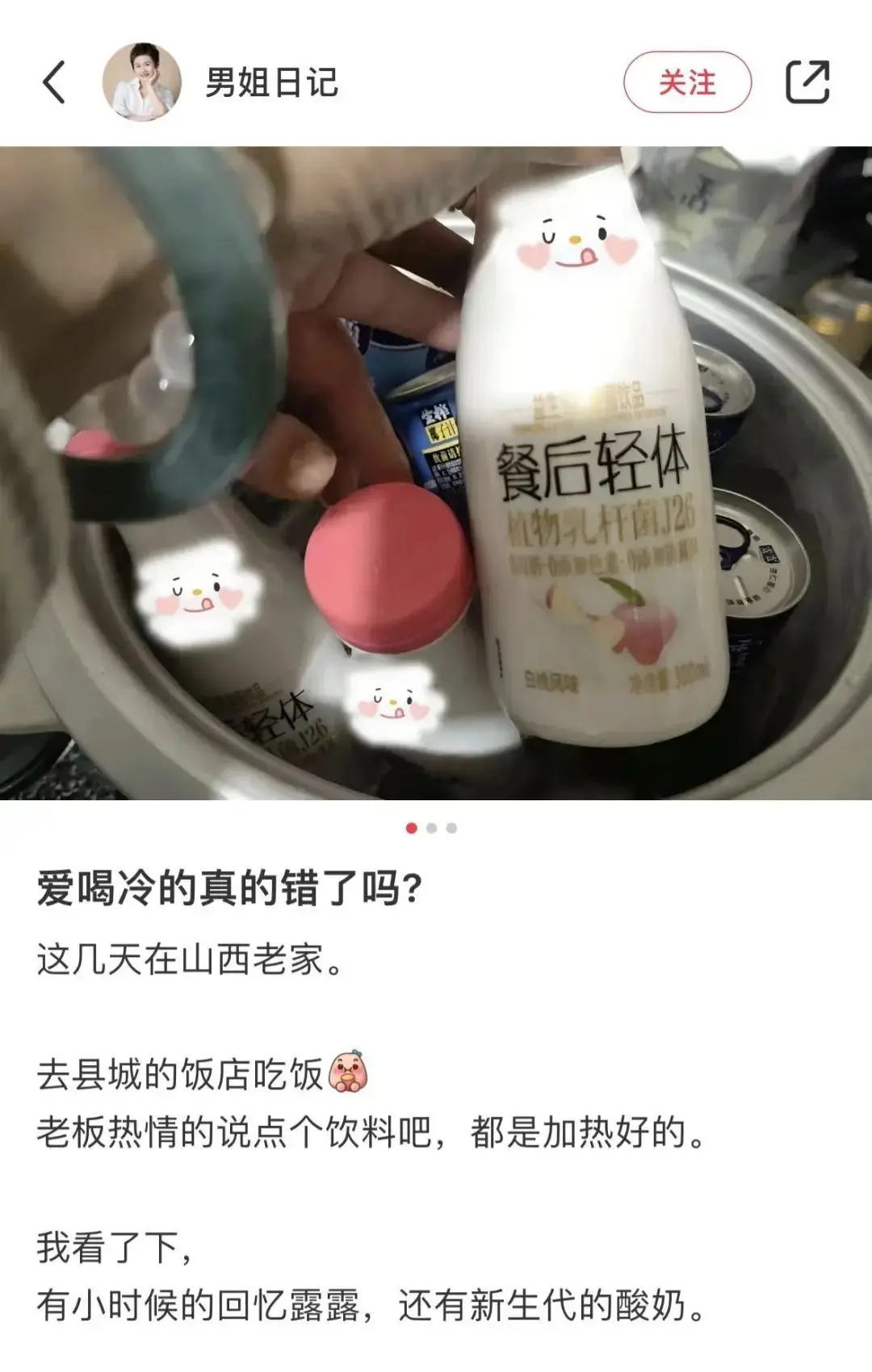Follow the author with 关注 button

click(x=687, y=82)
